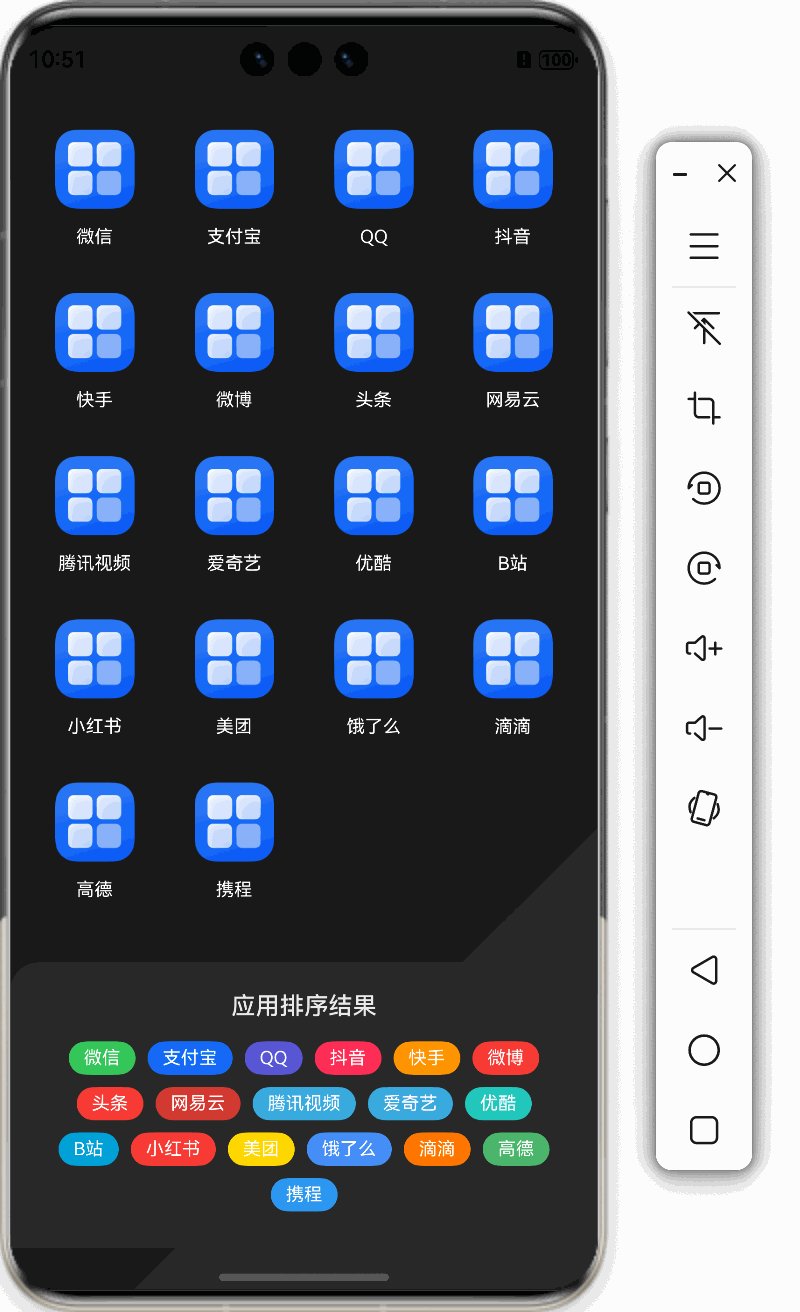The width and height of the screenshot is (800, 1312).
Task: Choose the 高德 chip in sort results
Action: [x=516, y=1149]
